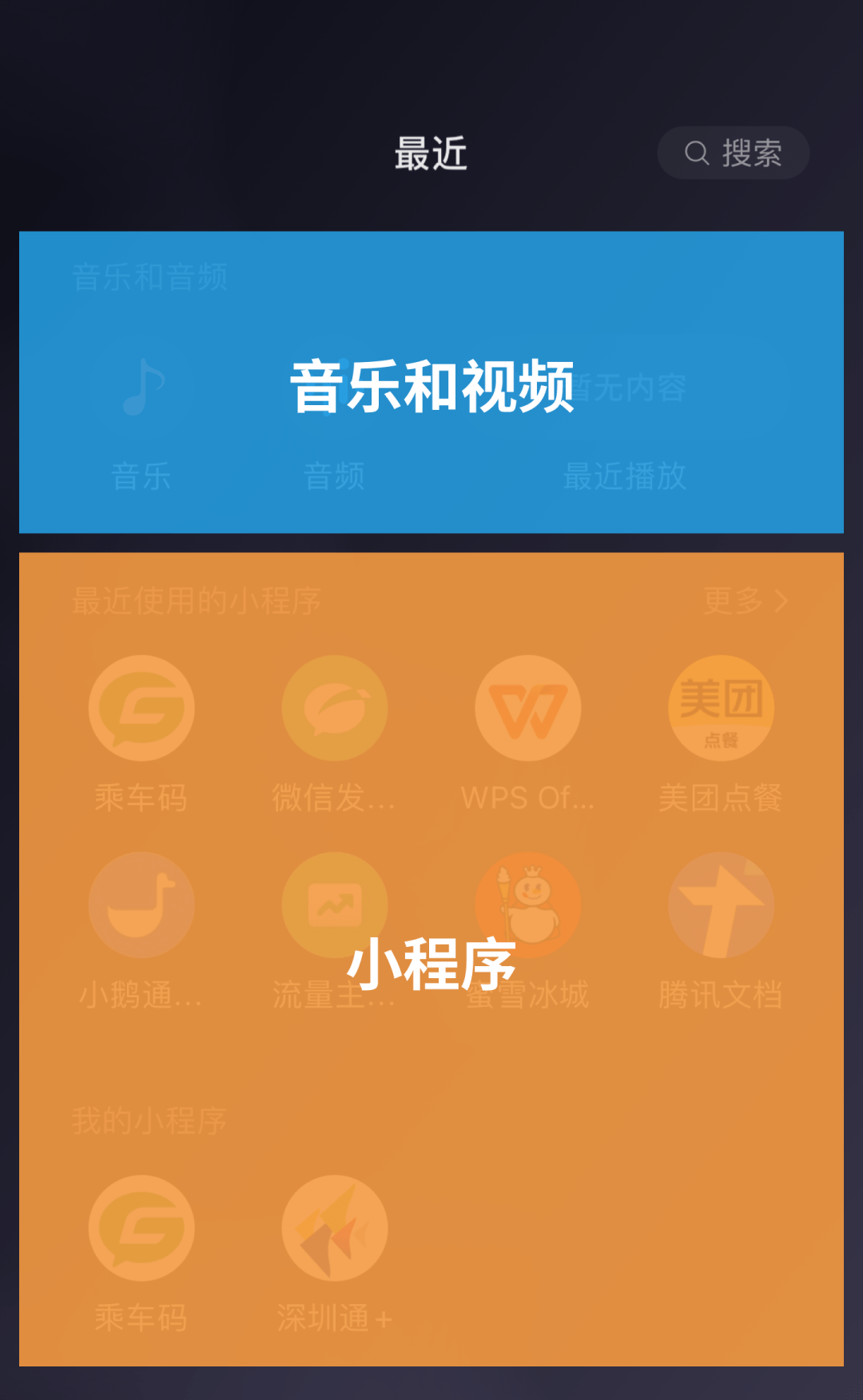This screenshot has height=1400, width=863.
Task: Select the 腾讯文档 mini program icon
Action: [722, 904]
